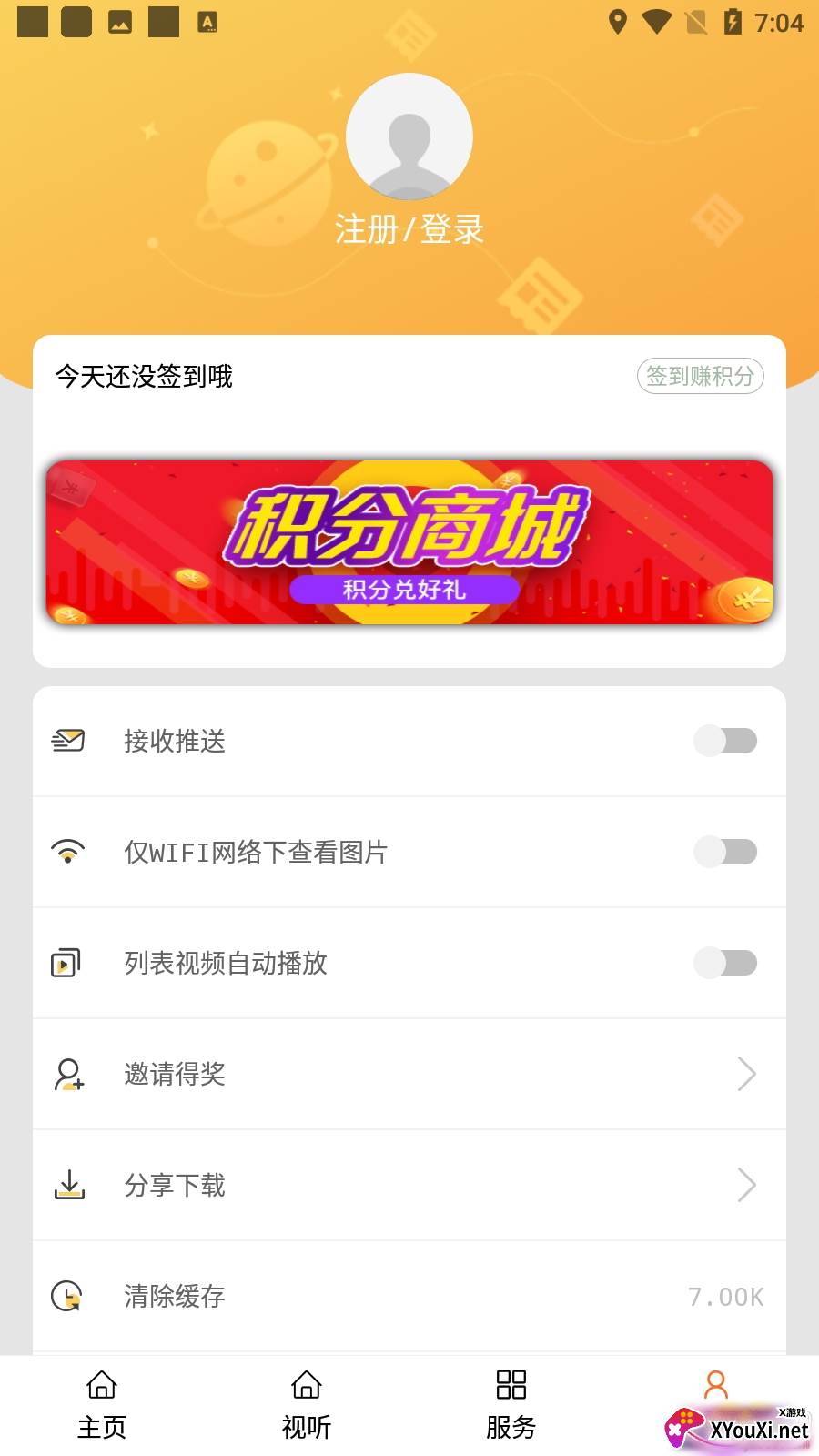Open the 邀请得奖 row
The image size is (819, 1456).
point(409,1074)
